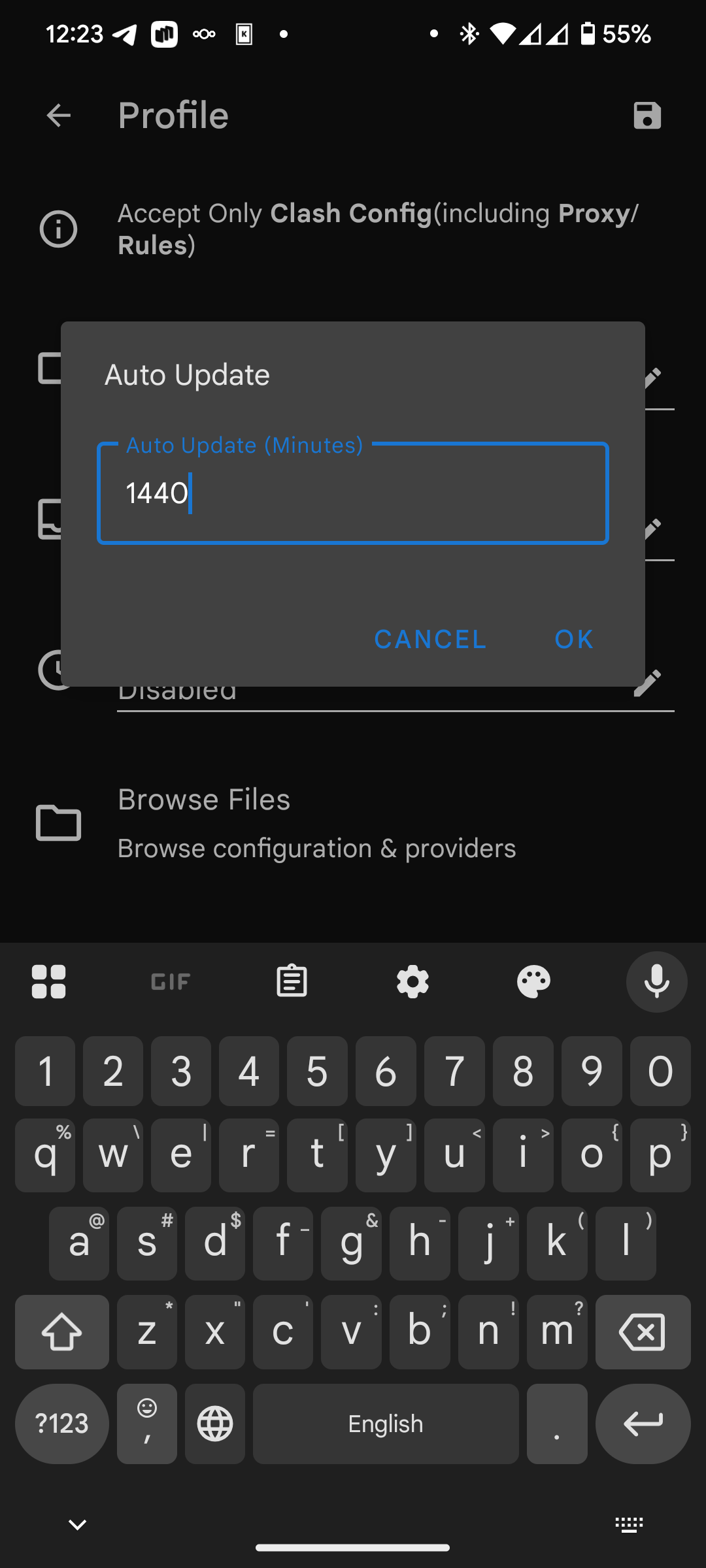Screen dimensions: 706x1568
Task: Tap the globe language key
Action: (x=215, y=1423)
